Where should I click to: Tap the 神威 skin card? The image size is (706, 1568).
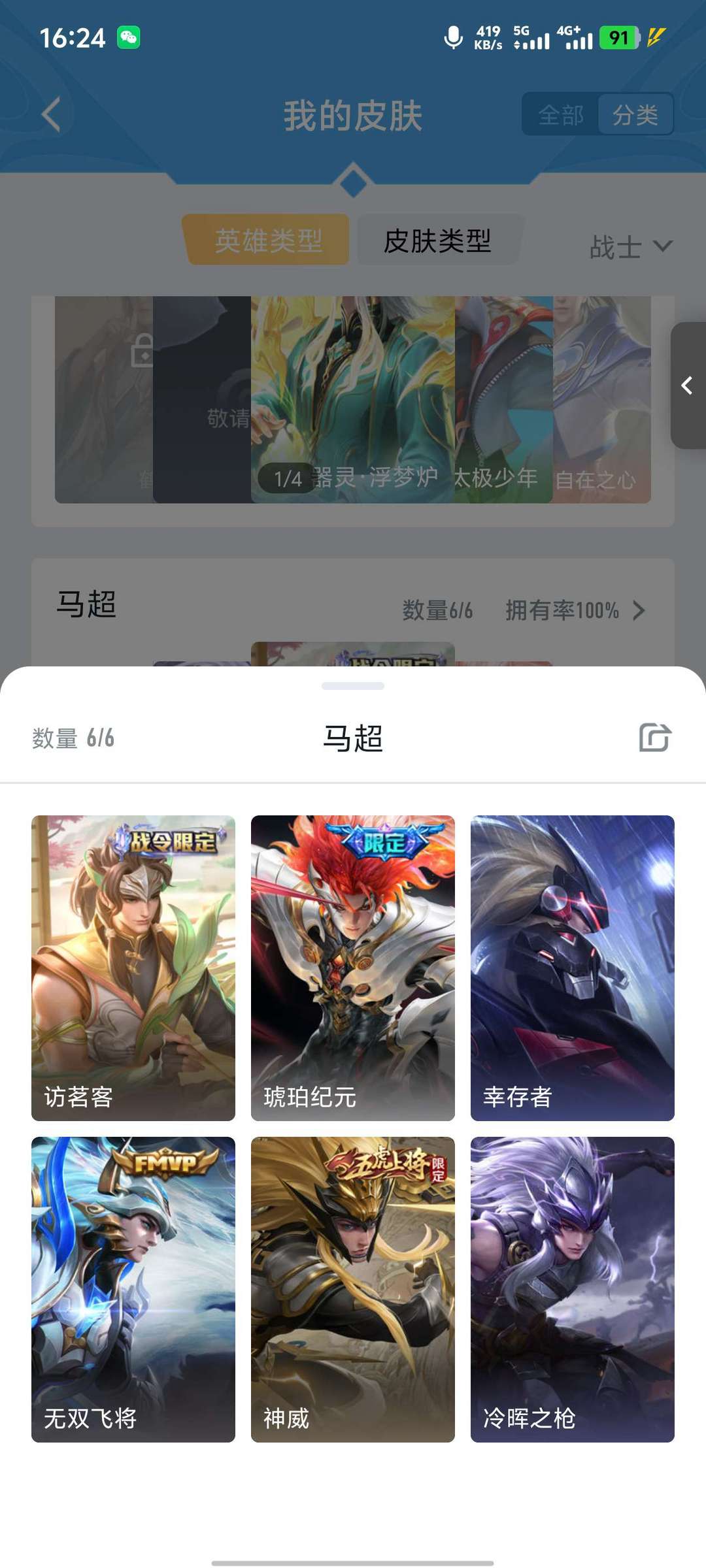pos(353,1289)
